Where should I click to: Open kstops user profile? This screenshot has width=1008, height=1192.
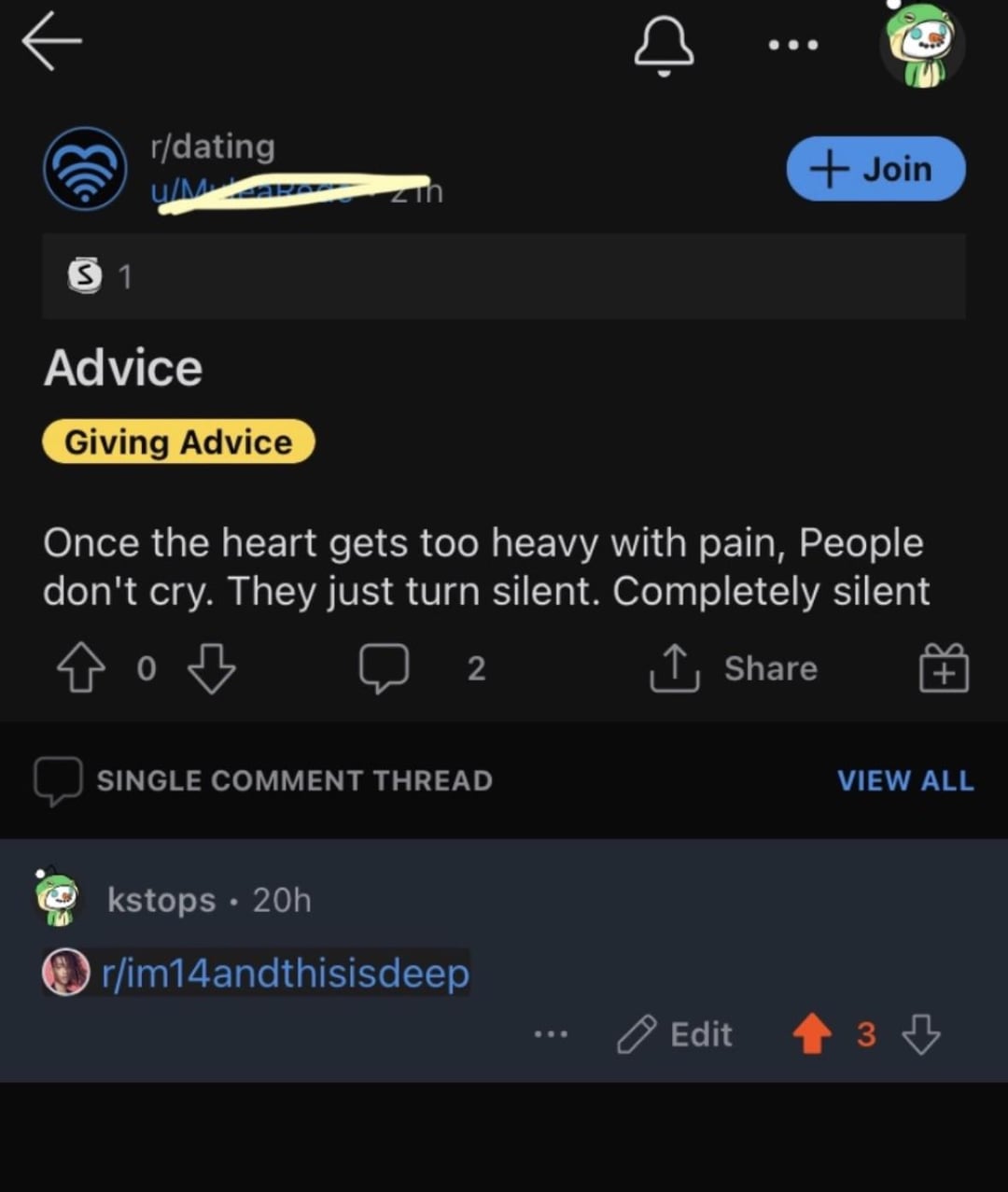tap(161, 900)
